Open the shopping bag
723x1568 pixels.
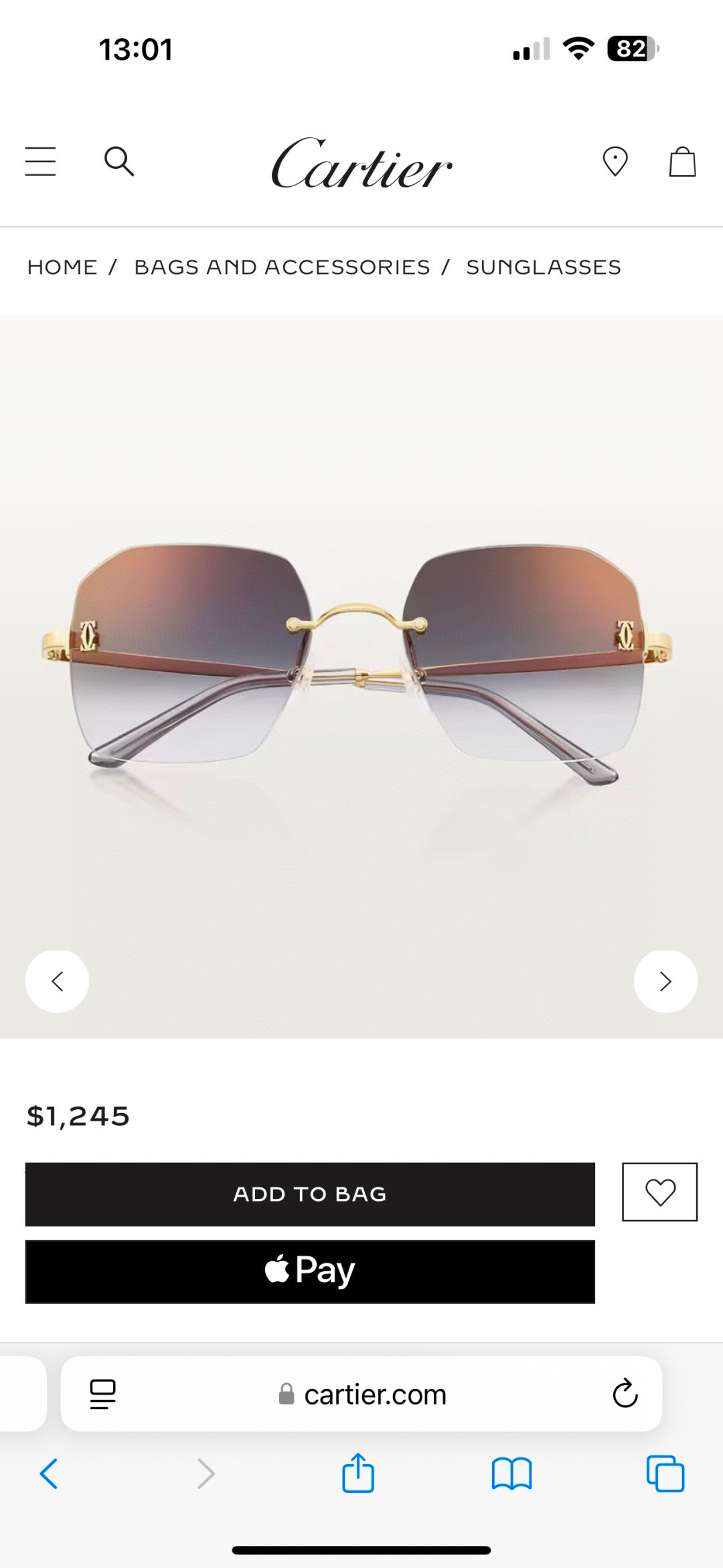tap(682, 161)
